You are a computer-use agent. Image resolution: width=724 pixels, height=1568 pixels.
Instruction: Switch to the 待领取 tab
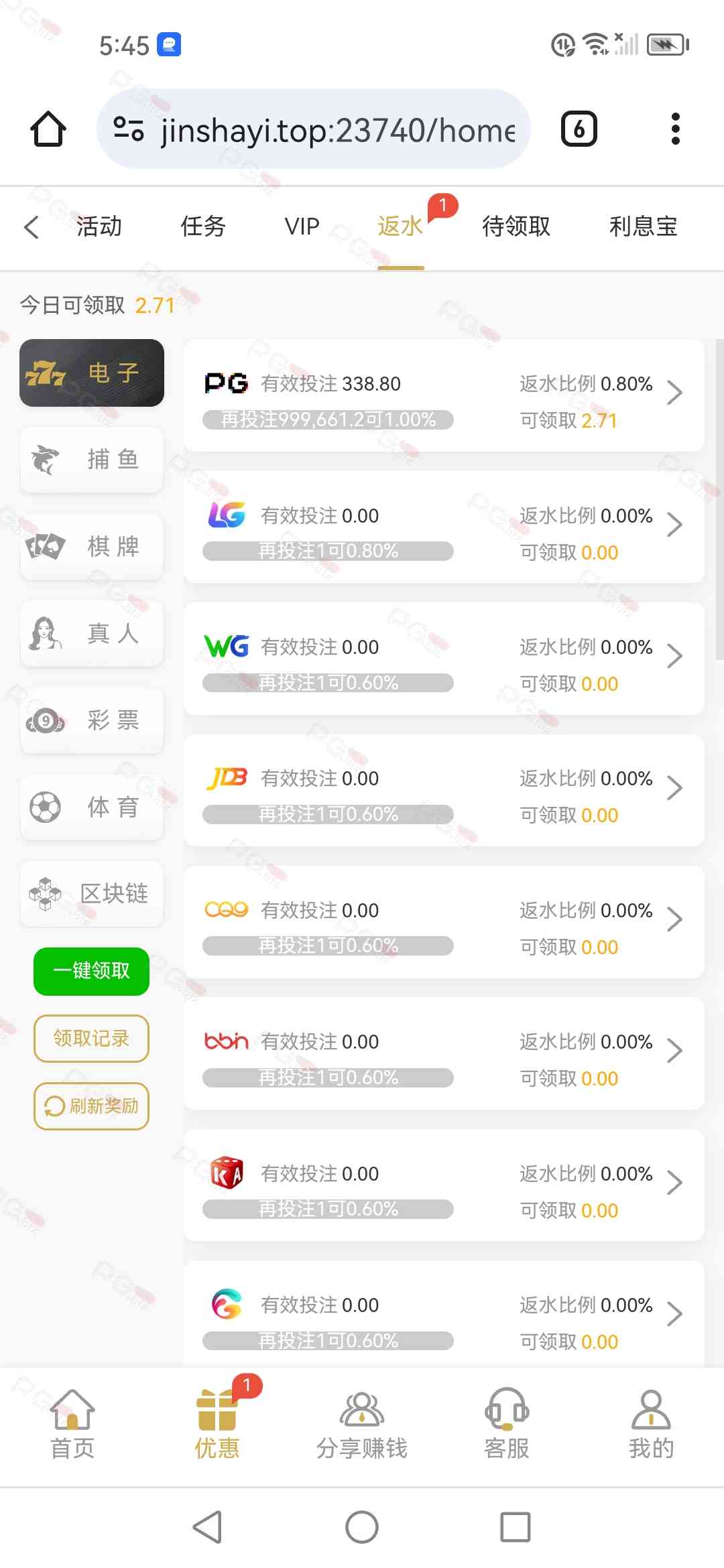coord(516,227)
